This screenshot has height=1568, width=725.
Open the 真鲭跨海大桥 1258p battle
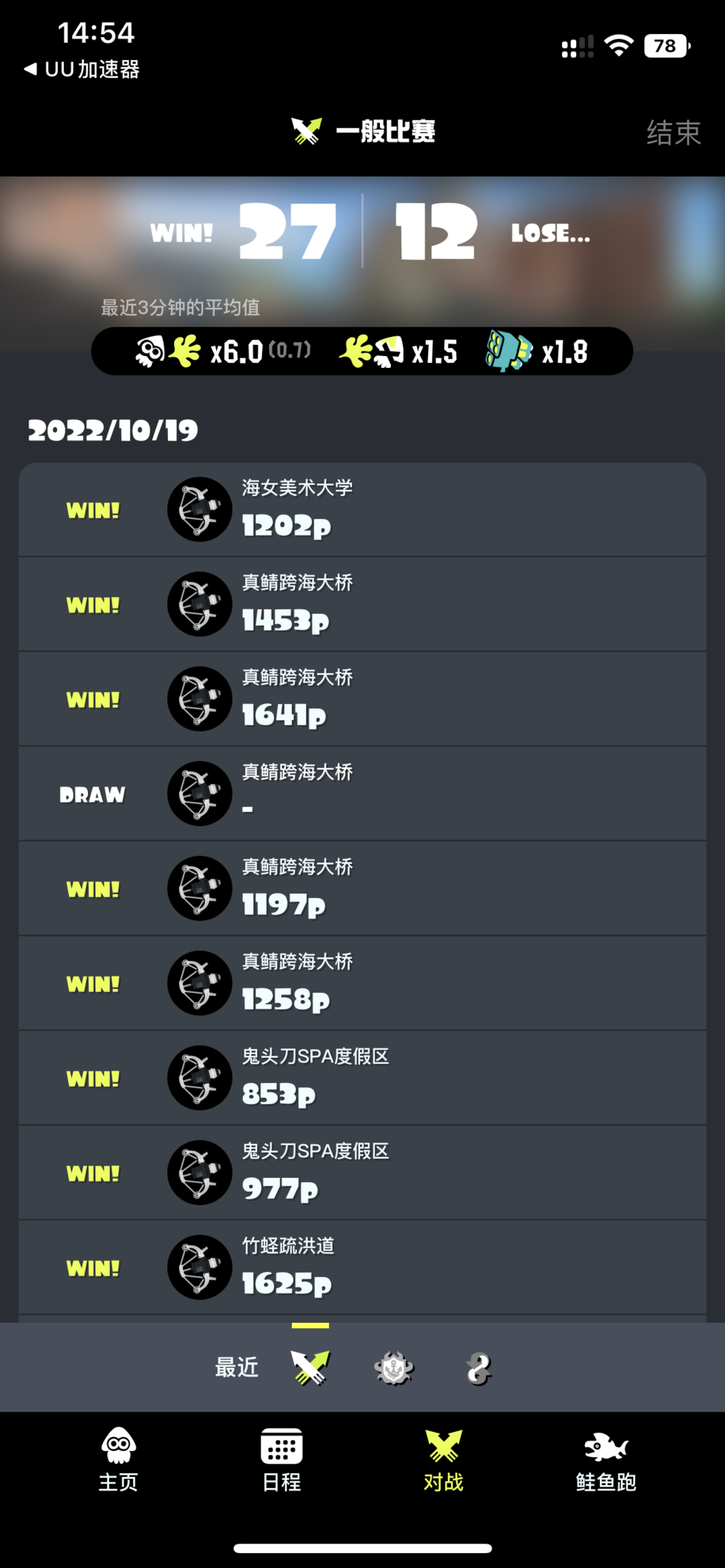tap(362, 983)
